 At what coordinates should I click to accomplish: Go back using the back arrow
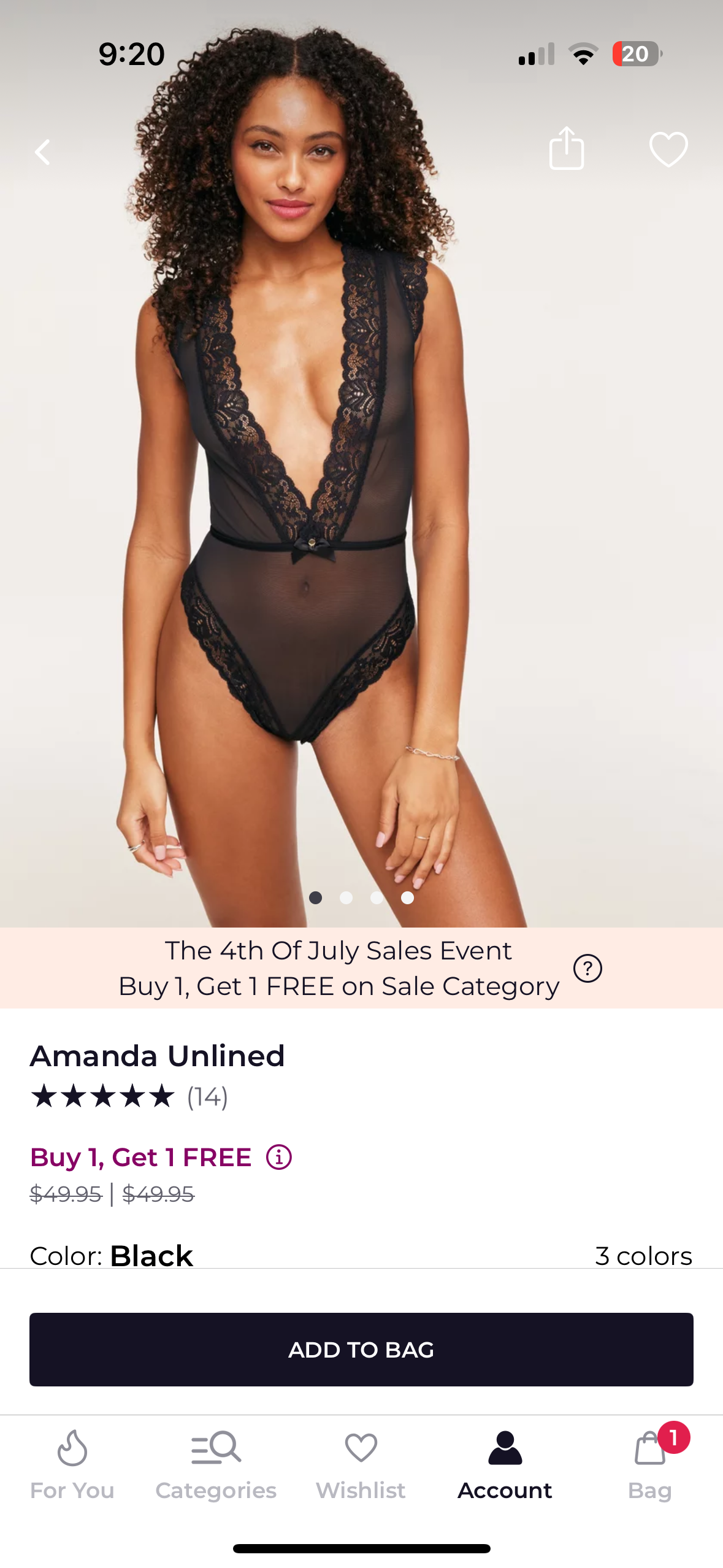pos(42,152)
